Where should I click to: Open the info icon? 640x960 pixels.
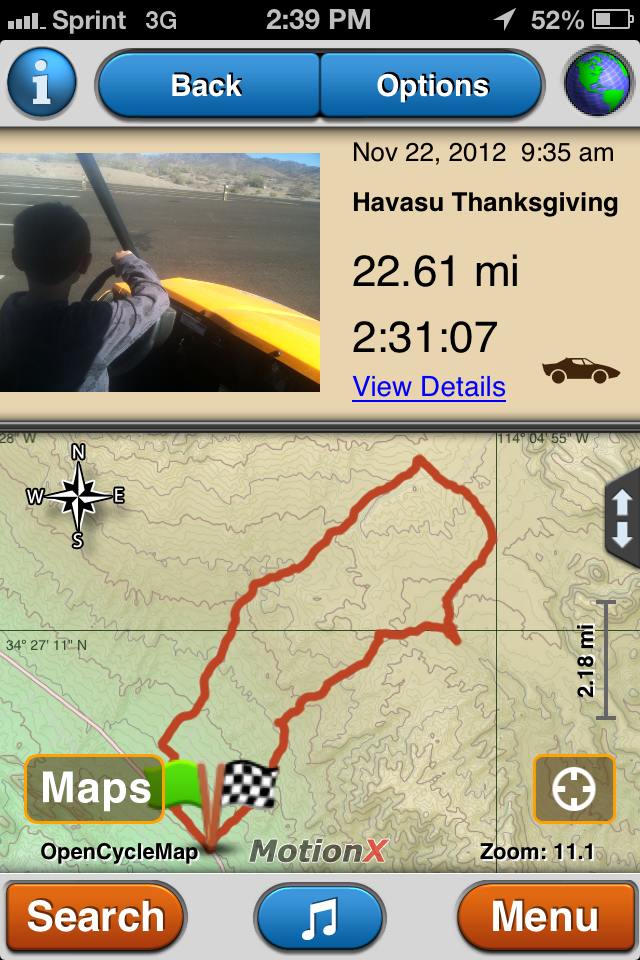point(41,85)
